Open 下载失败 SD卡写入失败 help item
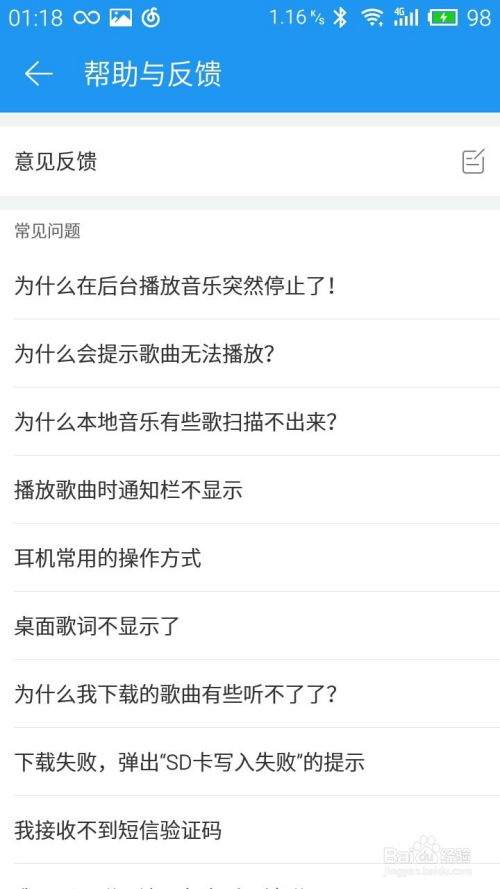Image resolution: width=500 pixels, height=889 pixels. tap(250, 762)
